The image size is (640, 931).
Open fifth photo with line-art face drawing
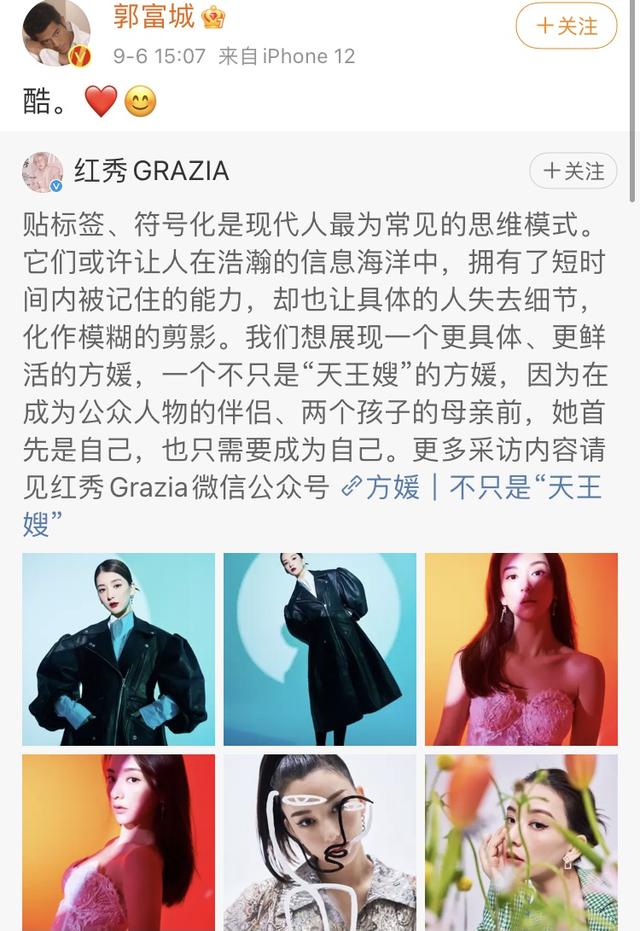coord(320,842)
